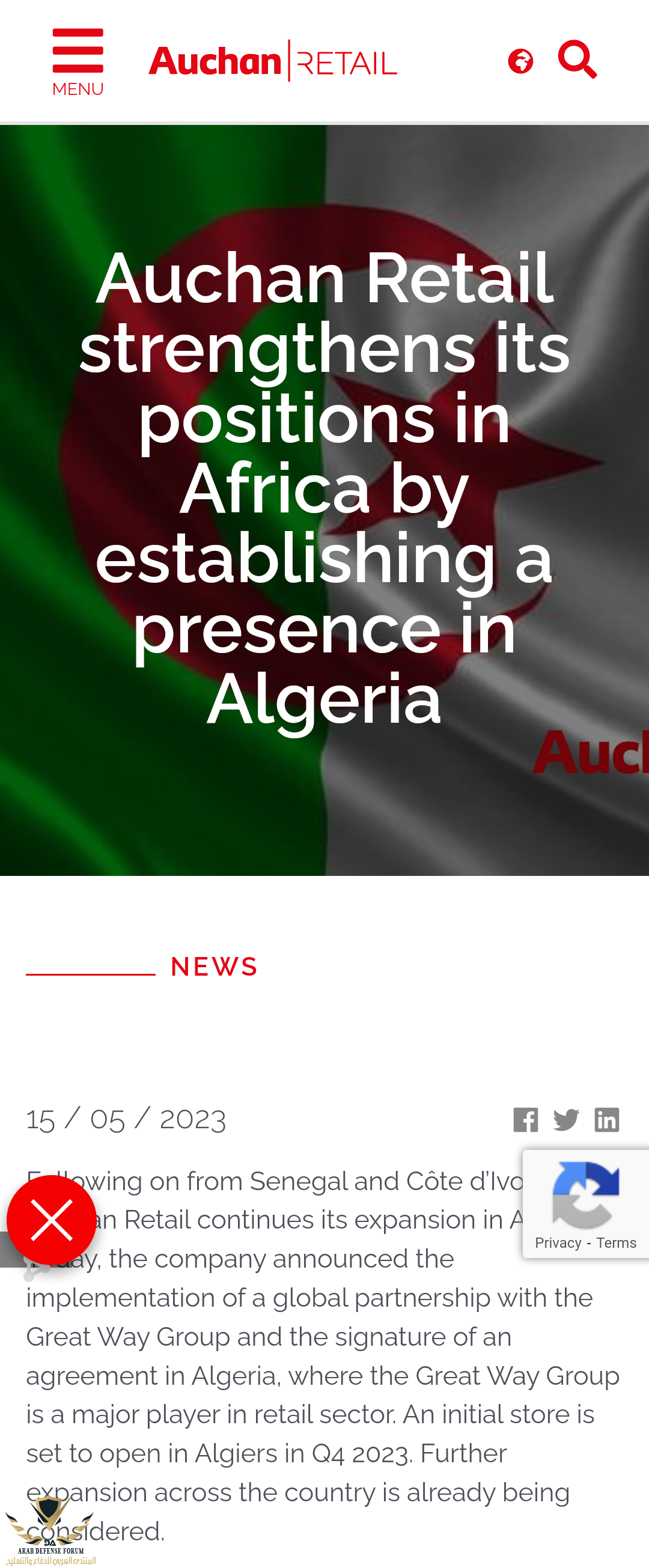Go to the Auchan Retail homepage
This screenshot has height=1568, width=649.
point(272,61)
